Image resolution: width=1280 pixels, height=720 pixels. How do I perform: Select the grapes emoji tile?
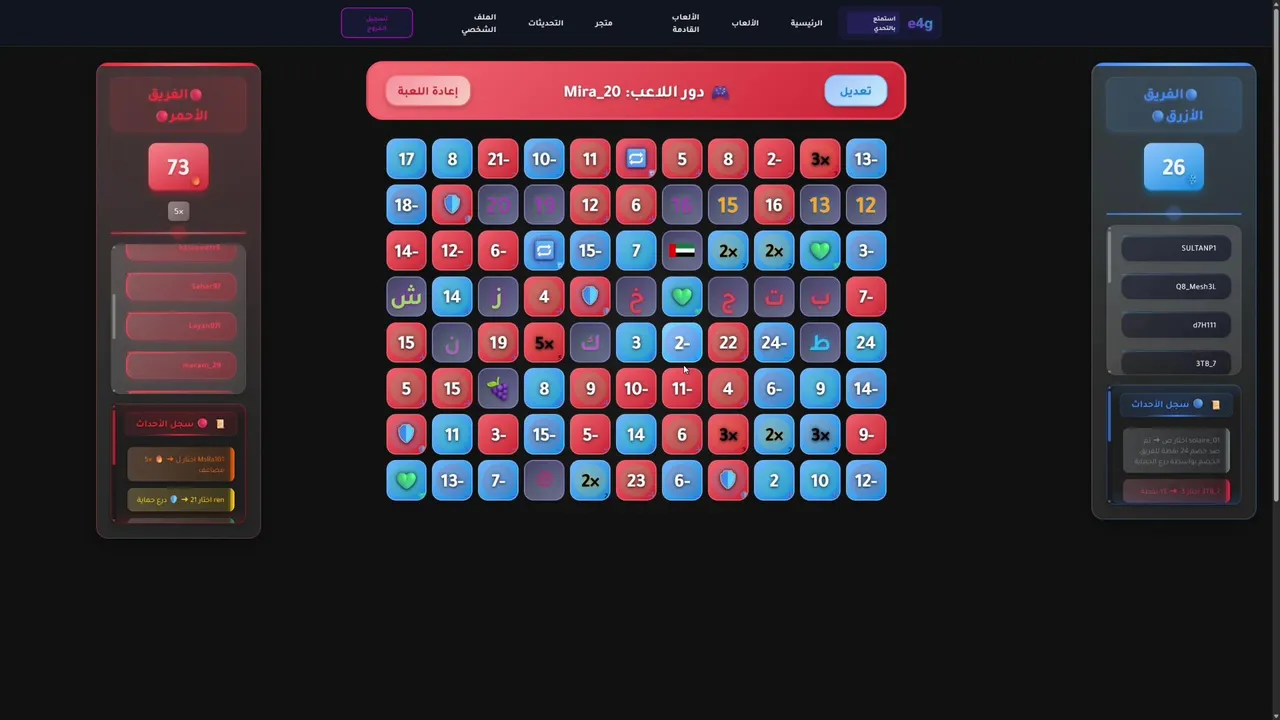pos(498,389)
